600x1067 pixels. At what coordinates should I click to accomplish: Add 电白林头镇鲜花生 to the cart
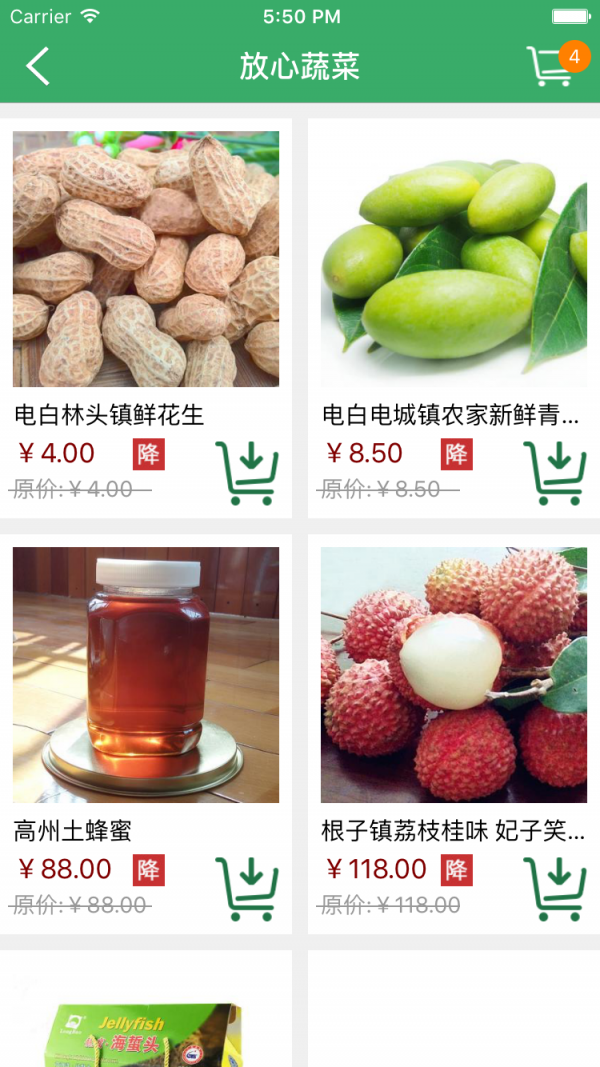click(246, 473)
